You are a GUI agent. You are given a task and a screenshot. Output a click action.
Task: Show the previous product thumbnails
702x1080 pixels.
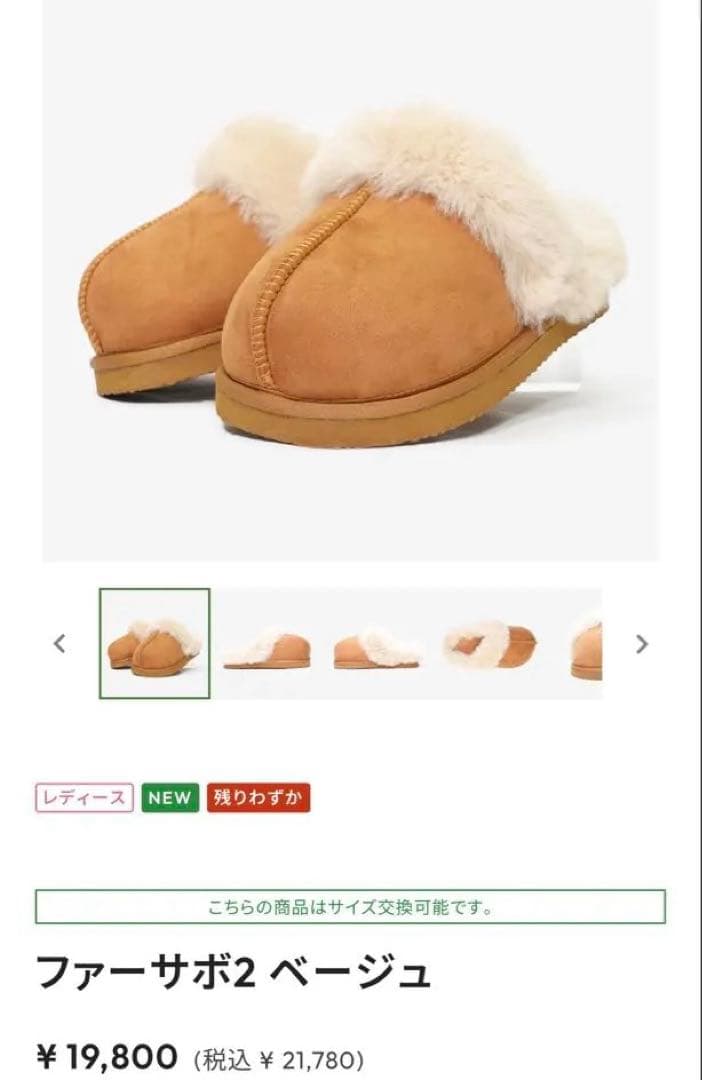pyautogui.click(x=59, y=644)
